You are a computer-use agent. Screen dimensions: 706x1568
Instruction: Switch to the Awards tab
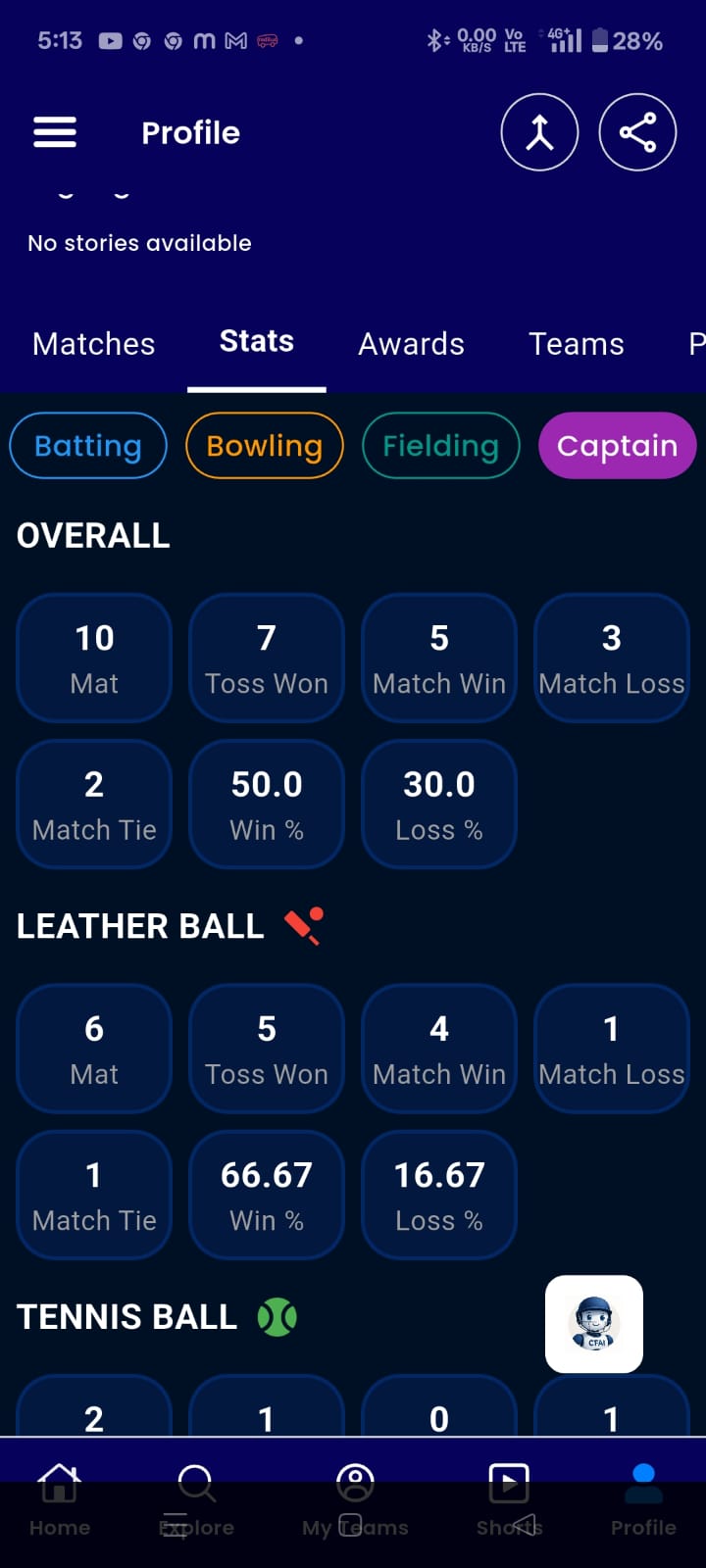pos(411,344)
